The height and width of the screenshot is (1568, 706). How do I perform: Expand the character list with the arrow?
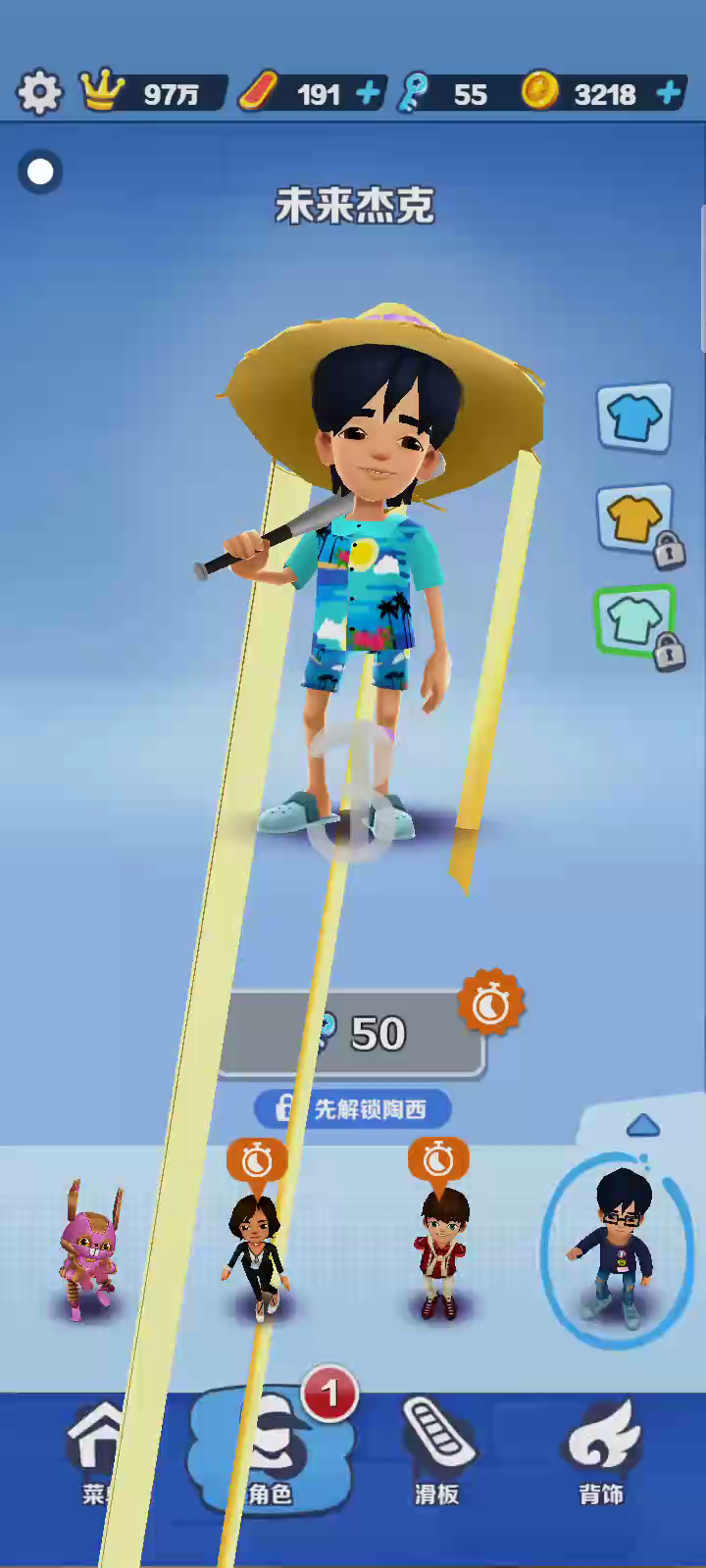(x=642, y=1125)
